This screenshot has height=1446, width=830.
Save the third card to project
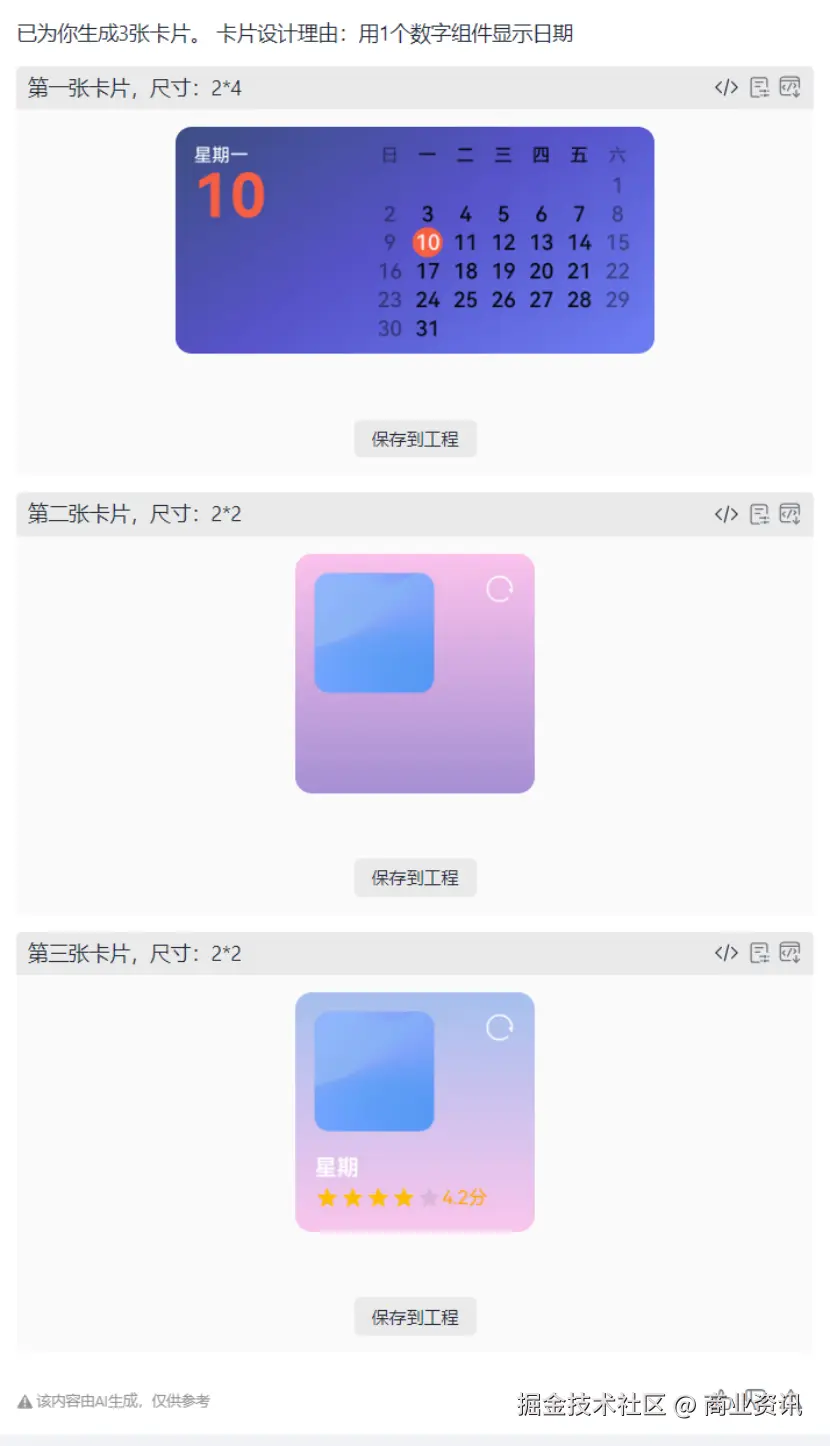[415, 1316]
